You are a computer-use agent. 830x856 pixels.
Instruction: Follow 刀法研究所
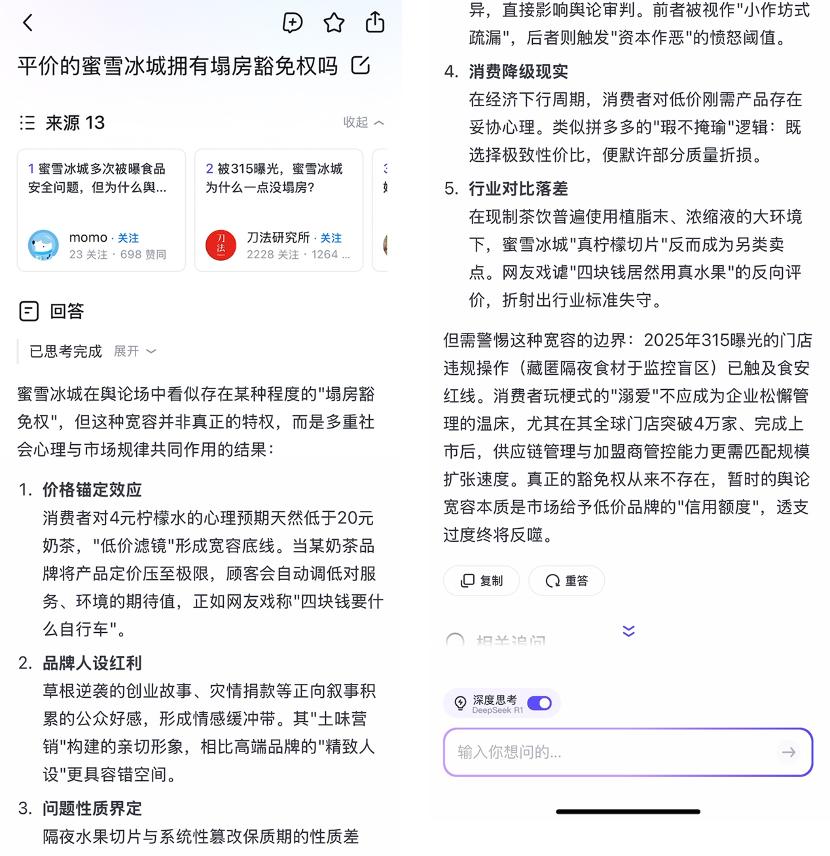[x=331, y=238]
